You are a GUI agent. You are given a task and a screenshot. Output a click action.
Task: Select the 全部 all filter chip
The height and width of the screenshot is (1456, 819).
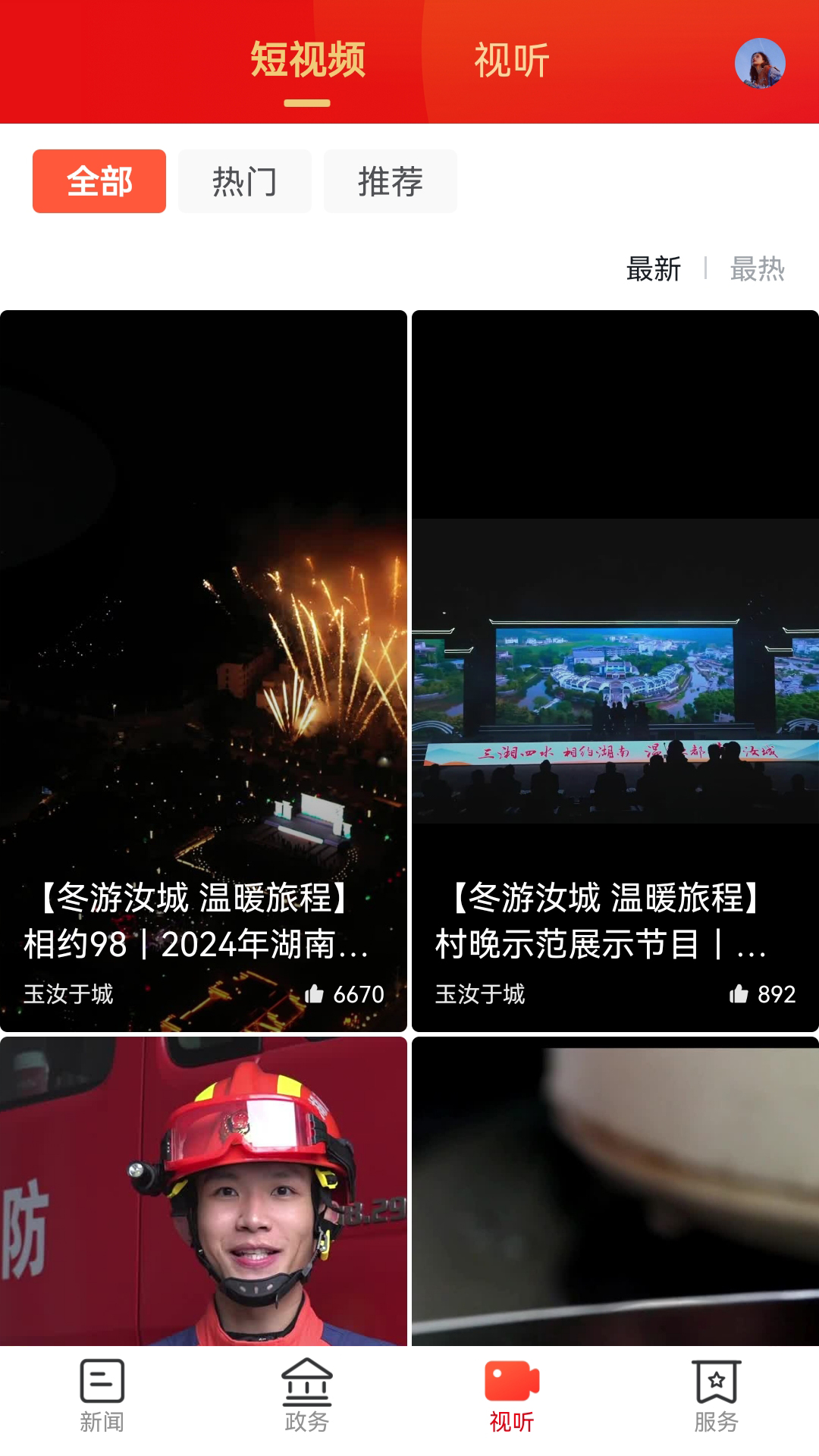(x=99, y=181)
